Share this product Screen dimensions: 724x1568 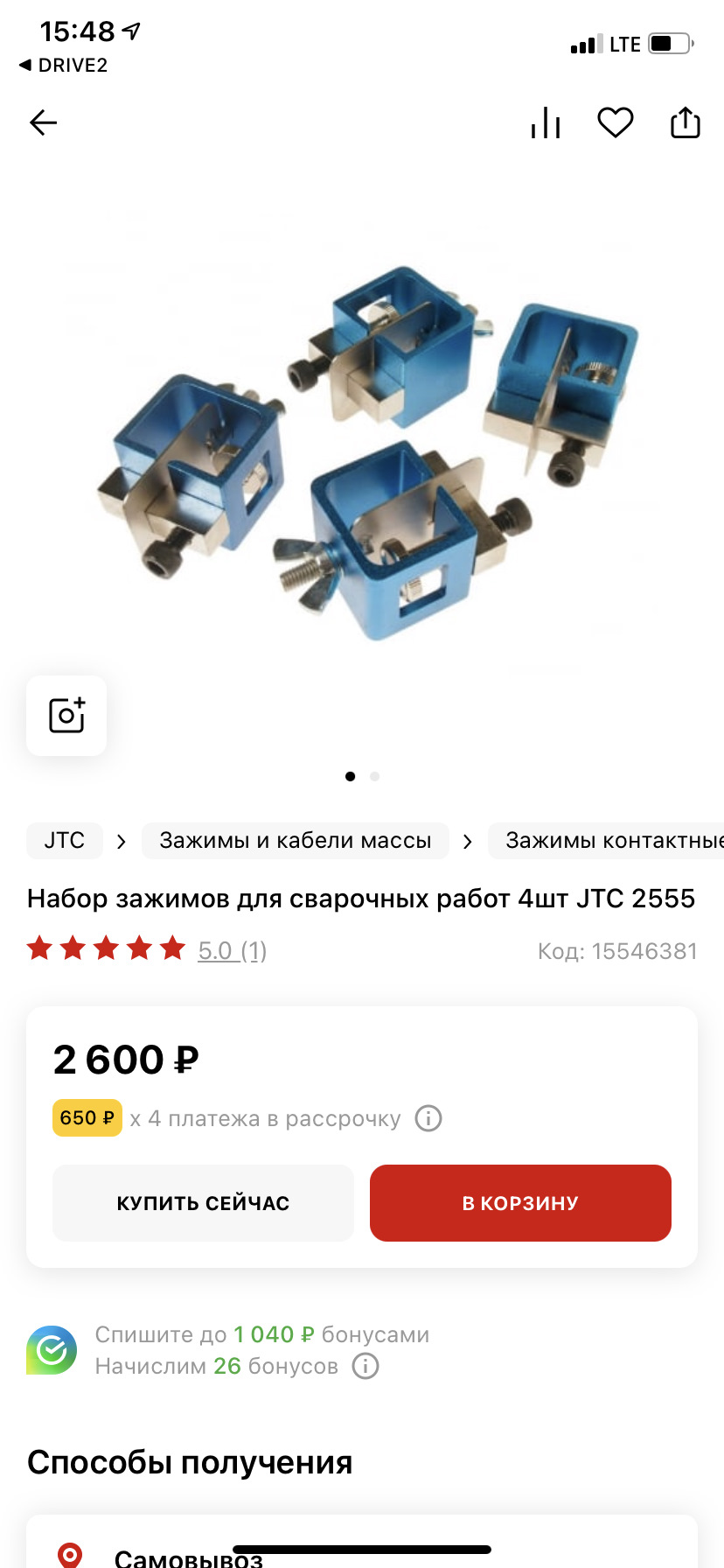pos(685,122)
